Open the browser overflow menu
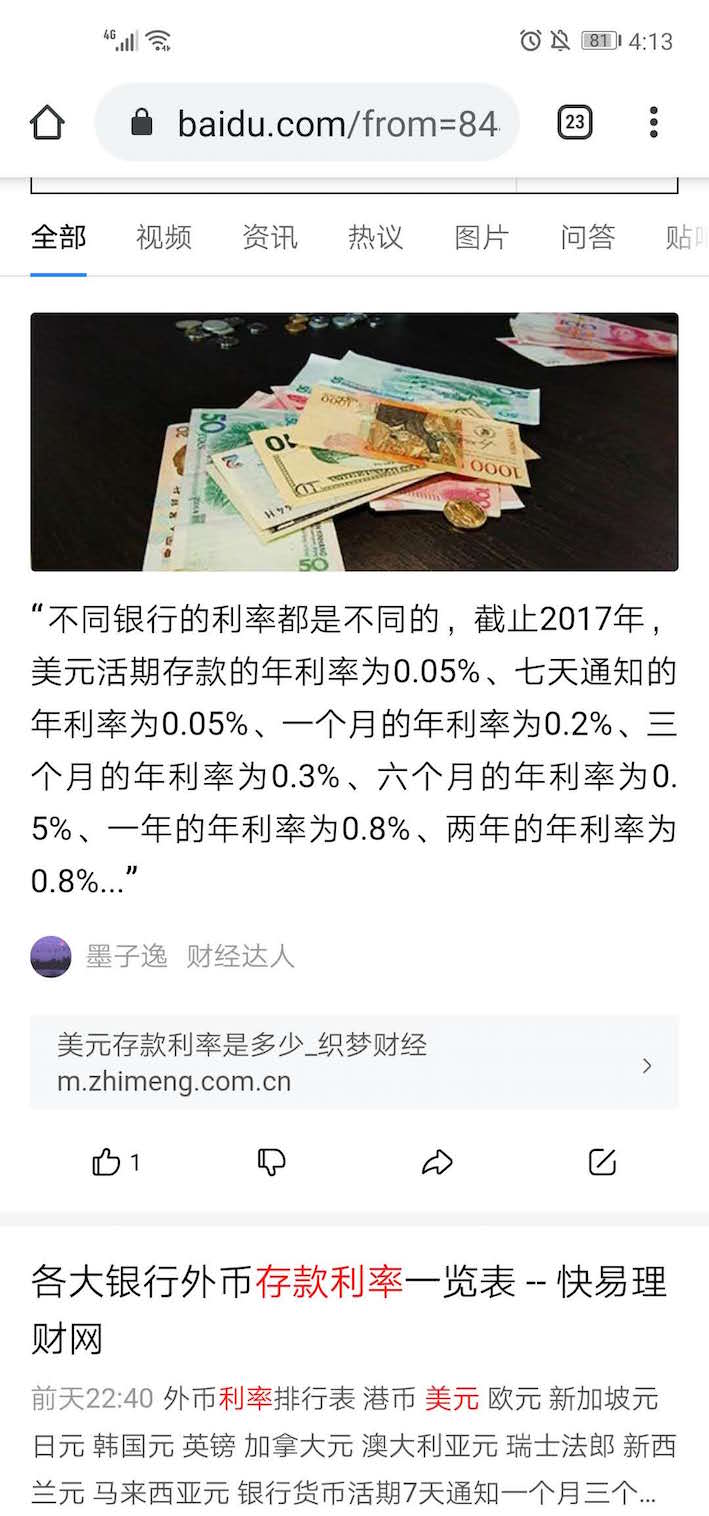The width and height of the screenshot is (709, 1516). (x=653, y=123)
